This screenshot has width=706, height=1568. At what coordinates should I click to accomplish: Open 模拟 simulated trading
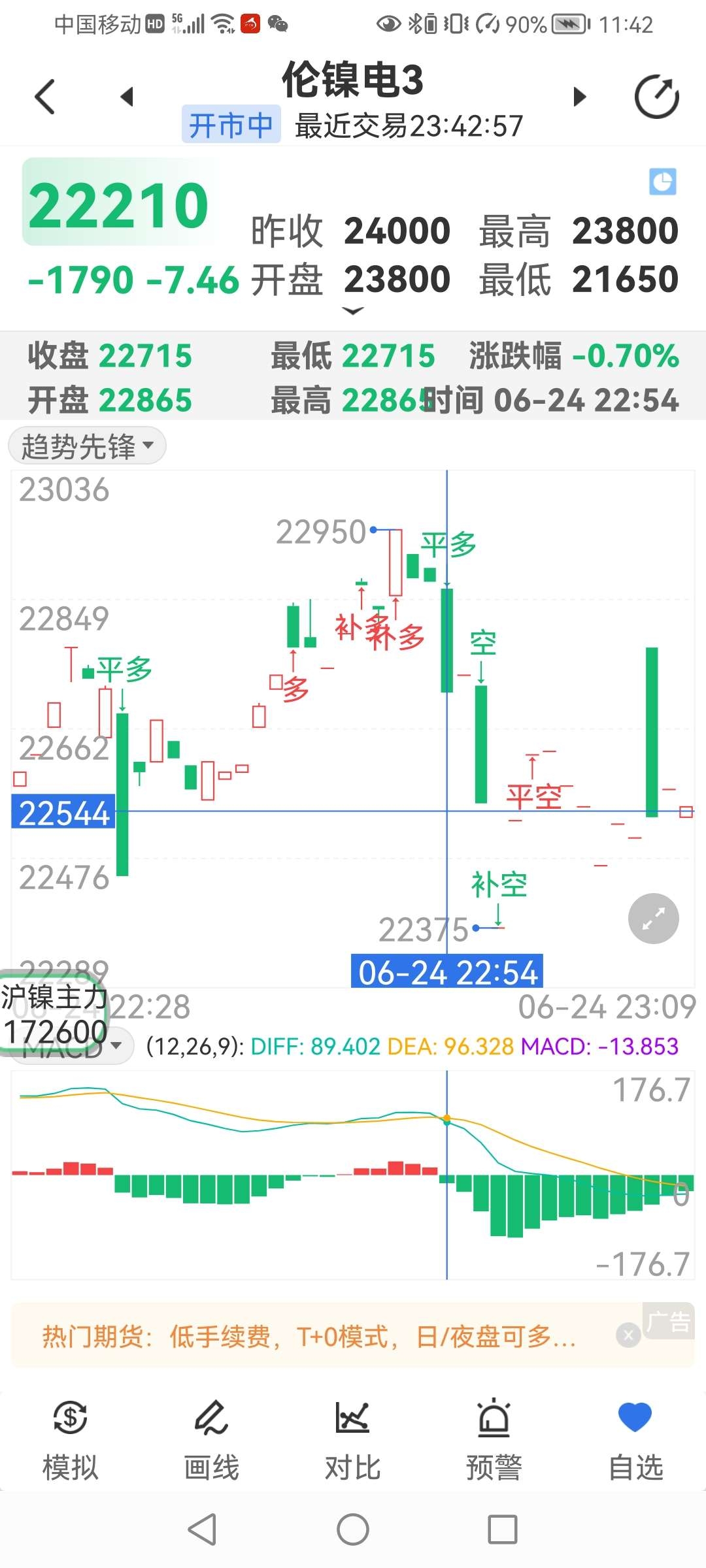(x=70, y=1440)
